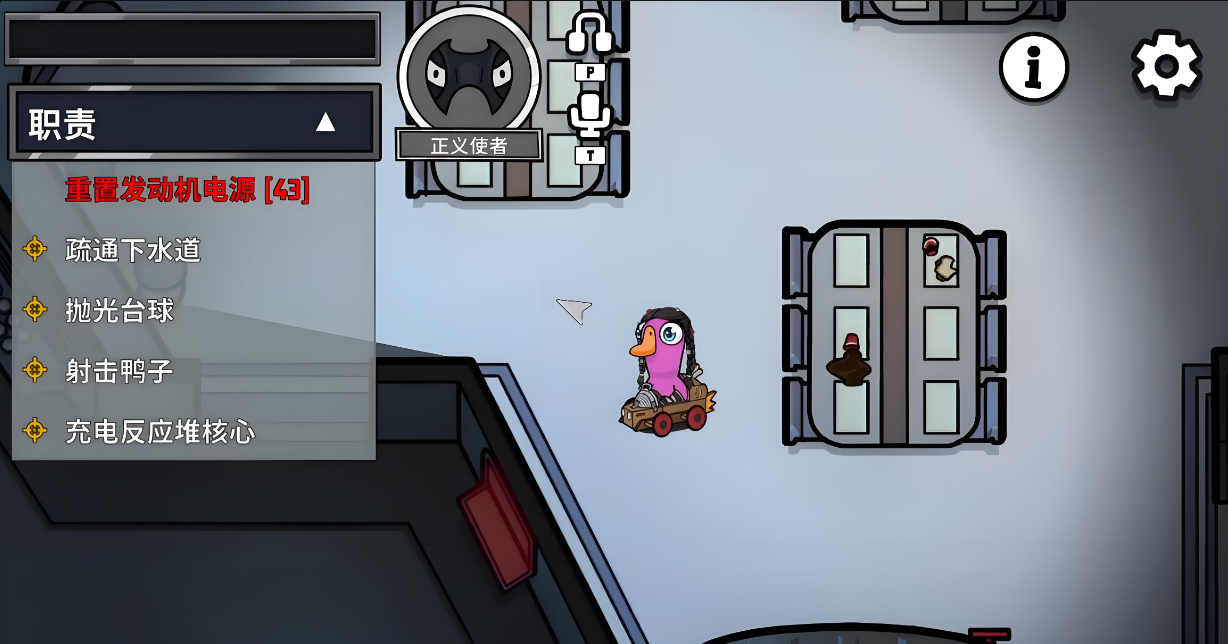Select the 抛光台球 task

click(119, 310)
